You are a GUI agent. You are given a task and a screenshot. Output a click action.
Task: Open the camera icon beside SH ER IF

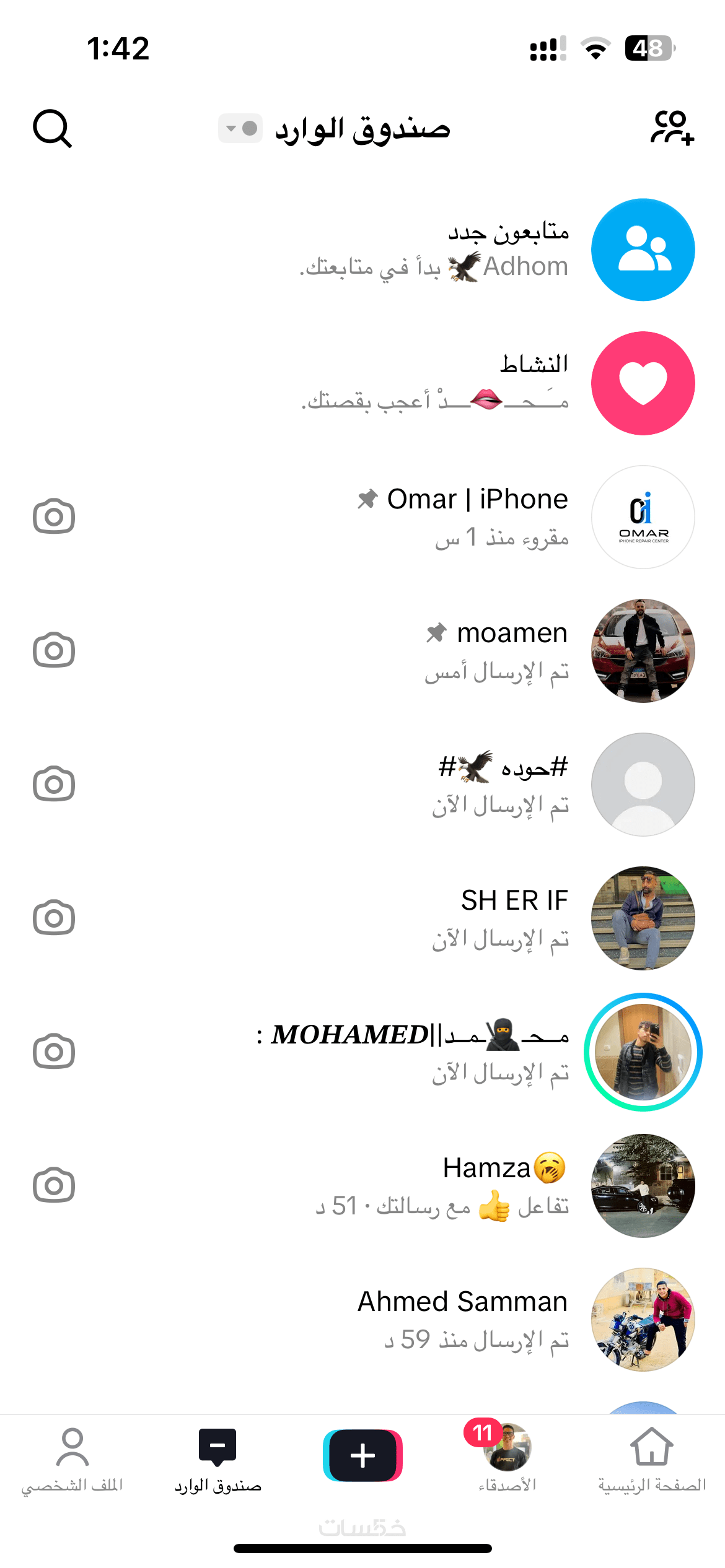[54, 918]
